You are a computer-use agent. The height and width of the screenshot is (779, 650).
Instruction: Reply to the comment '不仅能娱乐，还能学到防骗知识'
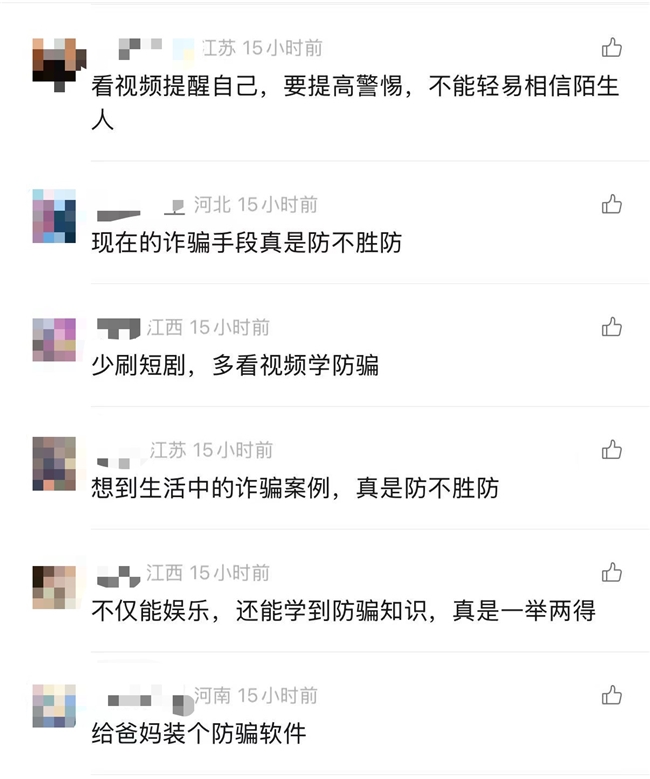pos(343,610)
